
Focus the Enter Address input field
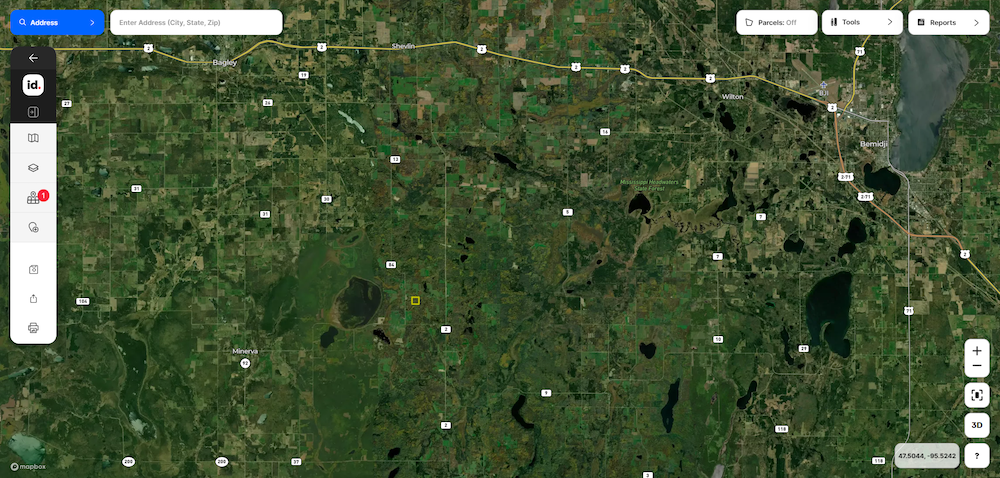(x=195, y=22)
